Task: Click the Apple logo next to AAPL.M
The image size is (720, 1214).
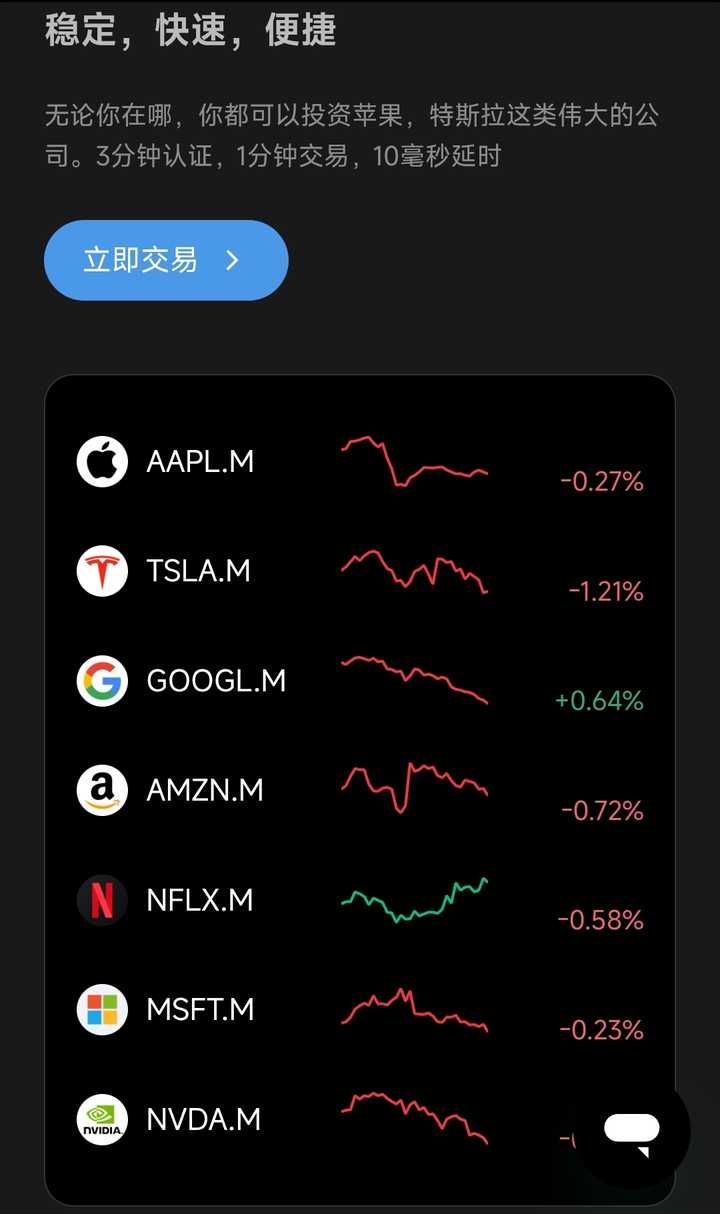Action: (x=101, y=461)
